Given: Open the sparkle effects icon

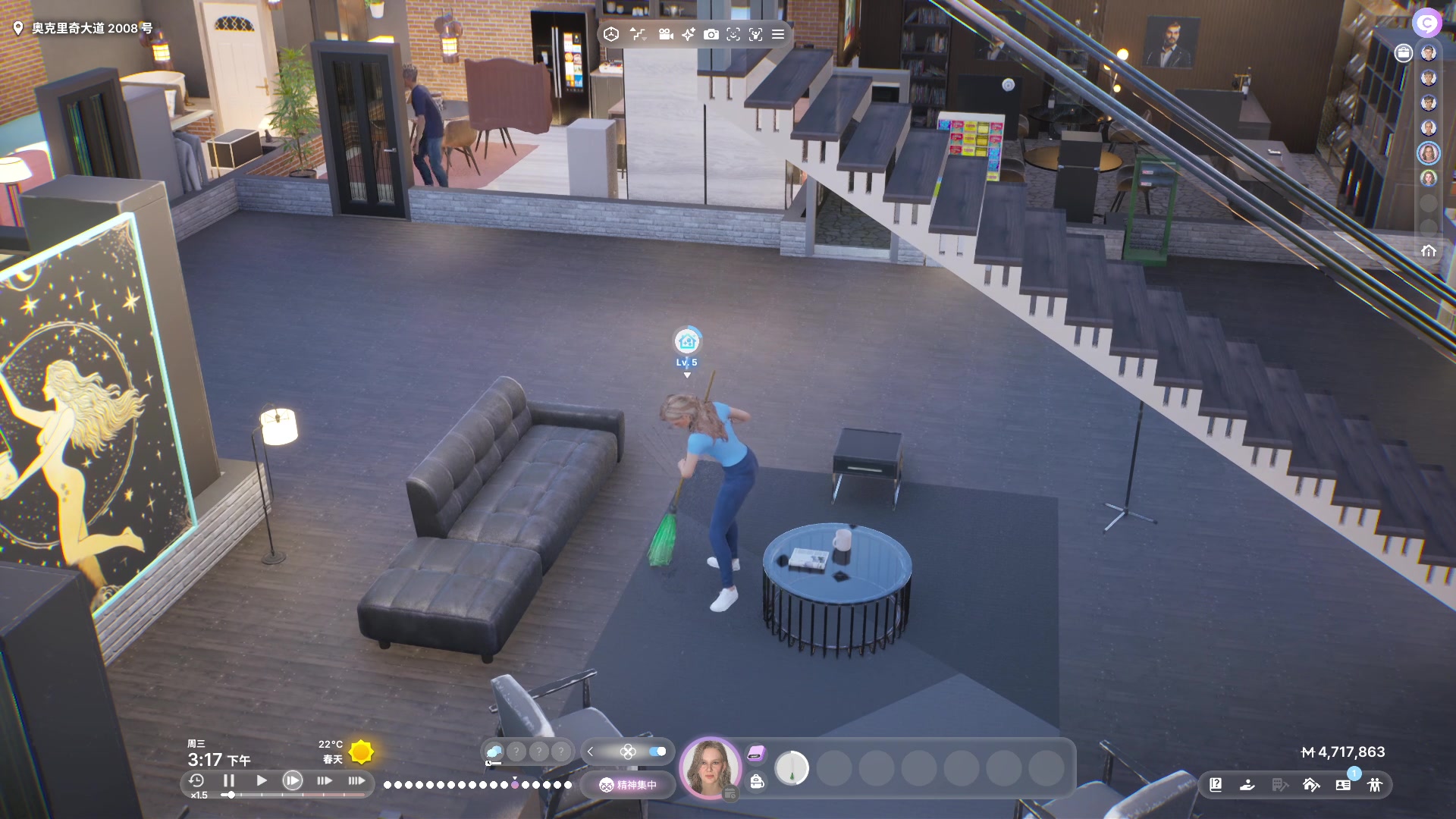Looking at the screenshot, I should tap(689, 34).
